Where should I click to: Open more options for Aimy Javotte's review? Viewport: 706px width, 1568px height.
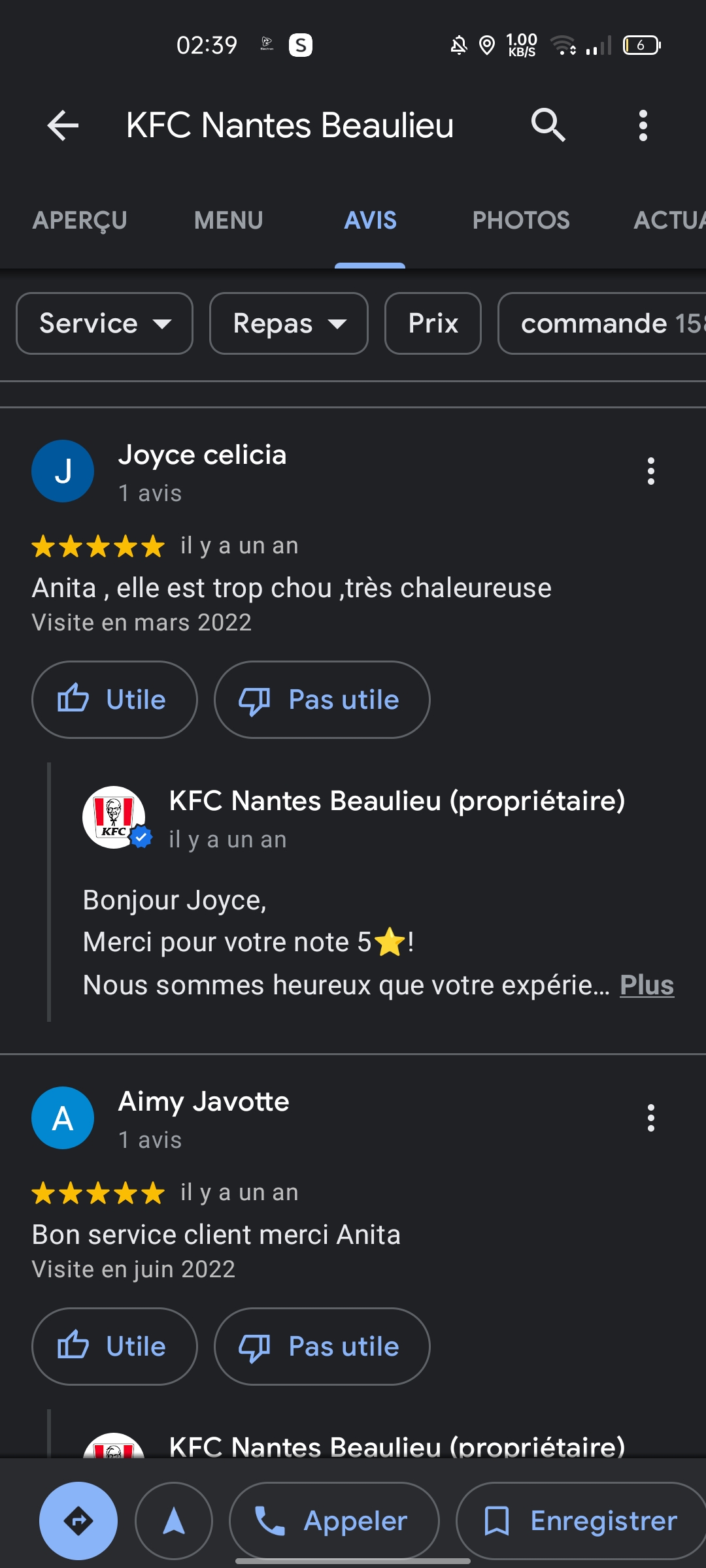coord(650,1118)
